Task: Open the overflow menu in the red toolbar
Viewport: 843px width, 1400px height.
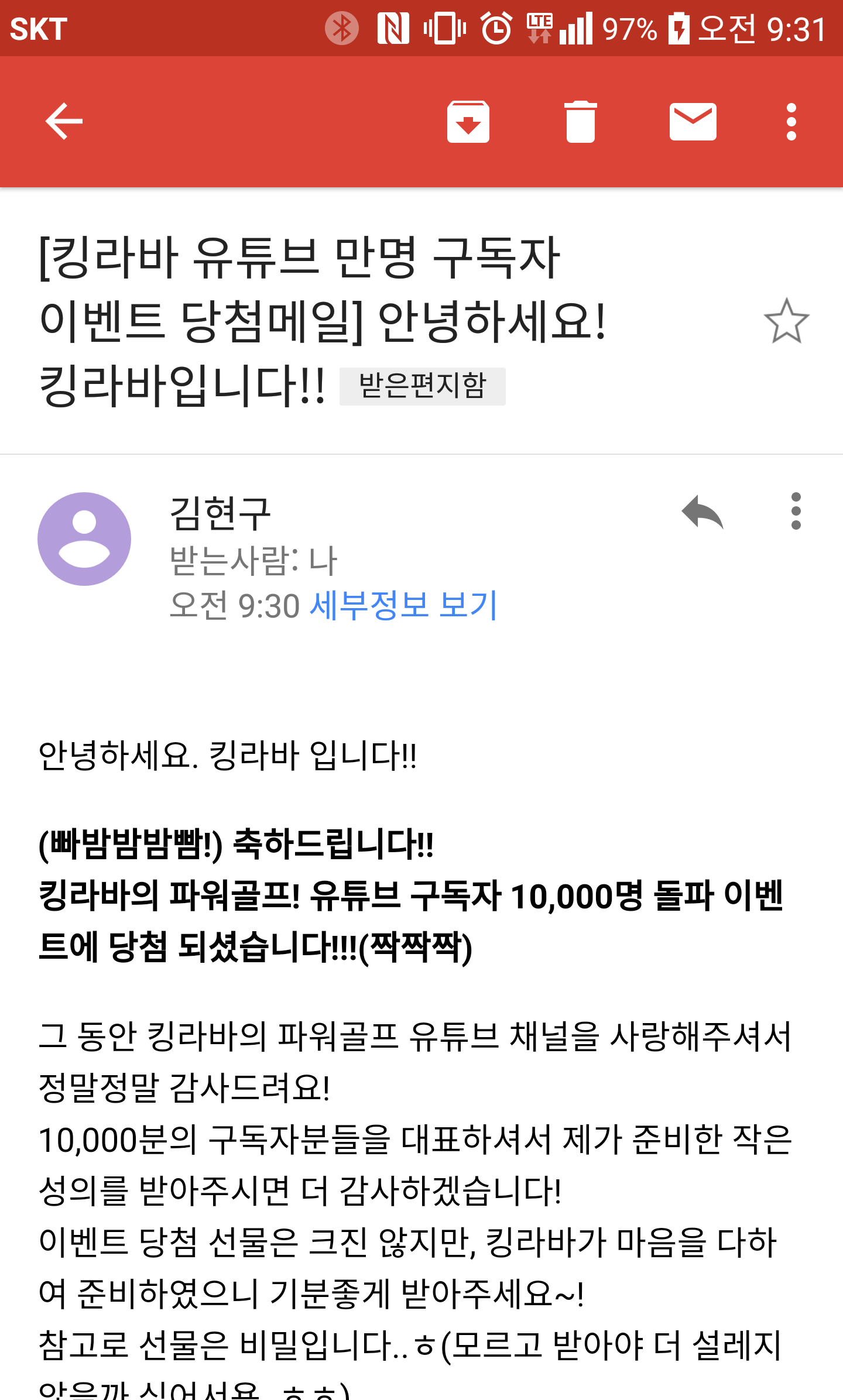Action: tap(791, 121)
